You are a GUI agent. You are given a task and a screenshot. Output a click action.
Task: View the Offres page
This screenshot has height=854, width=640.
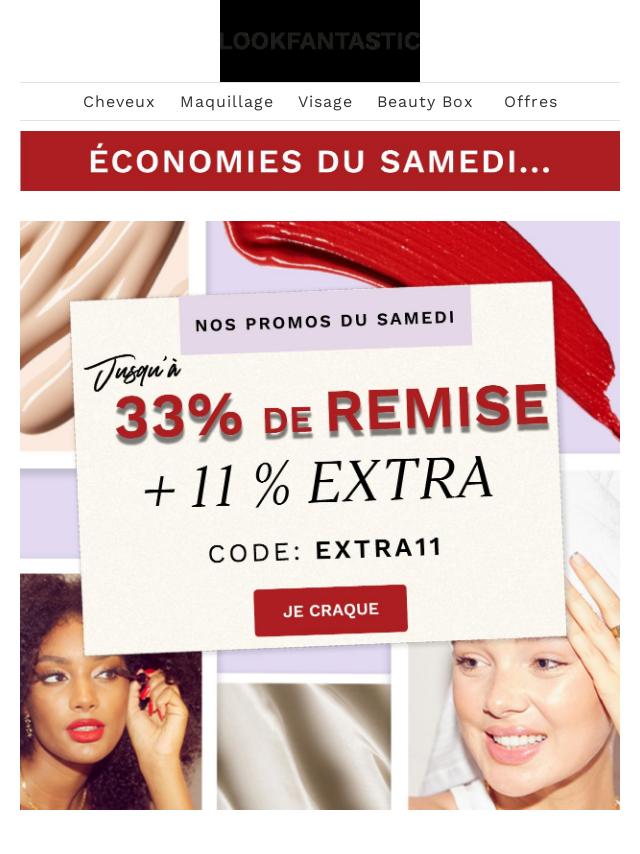(530, 102)
